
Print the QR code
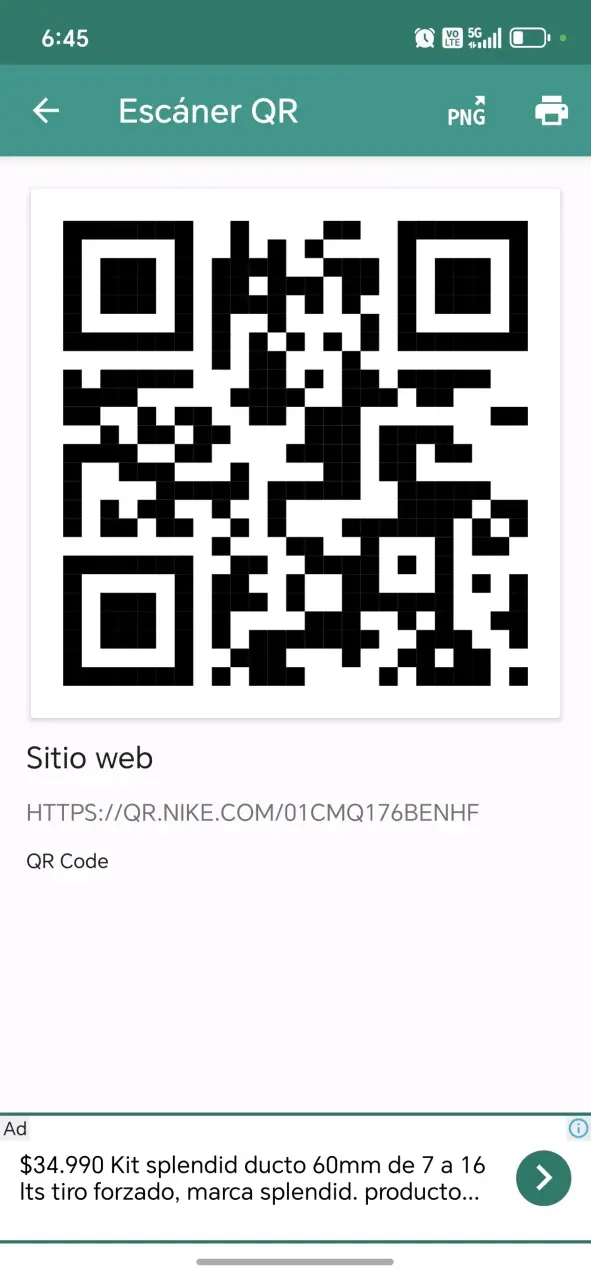(551, 111)
